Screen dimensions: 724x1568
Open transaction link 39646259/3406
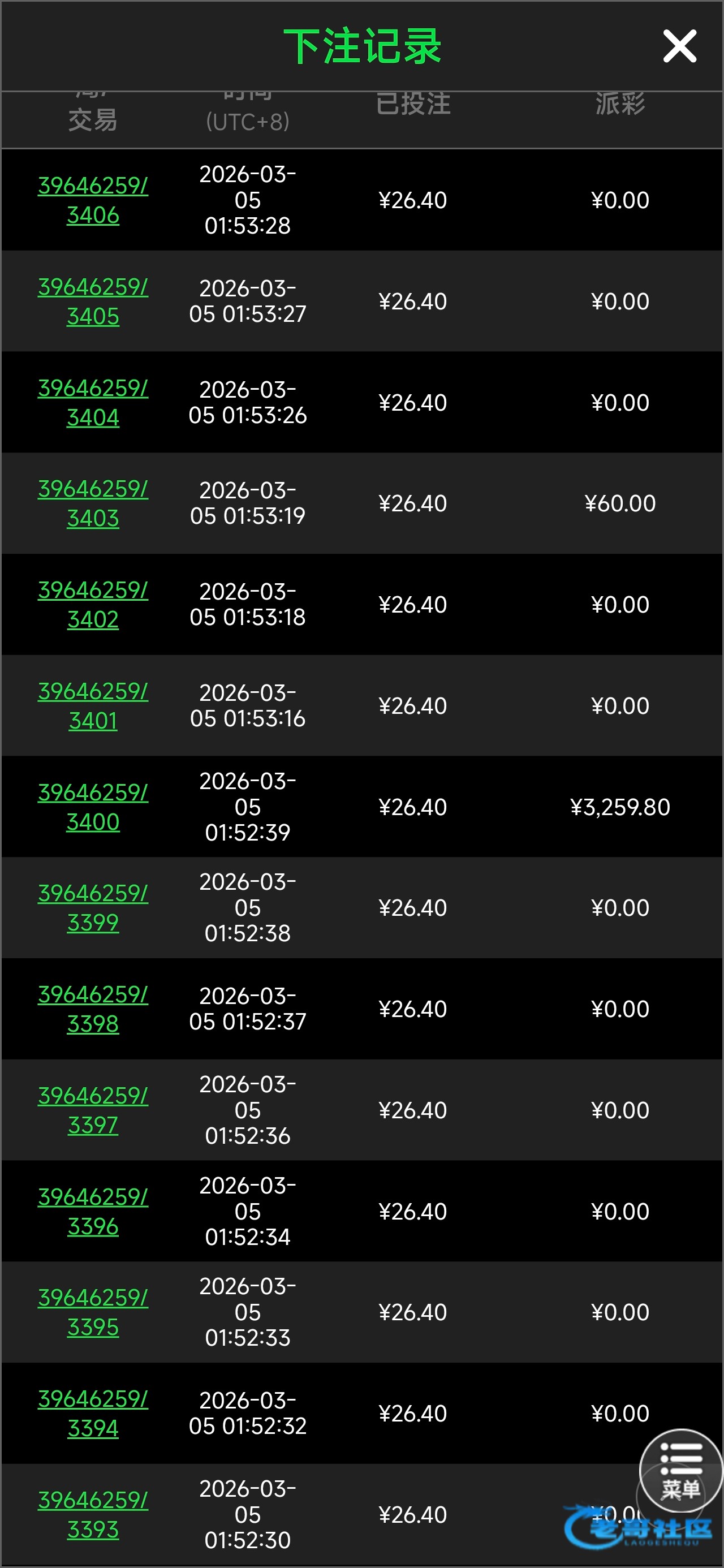(93, 200)
